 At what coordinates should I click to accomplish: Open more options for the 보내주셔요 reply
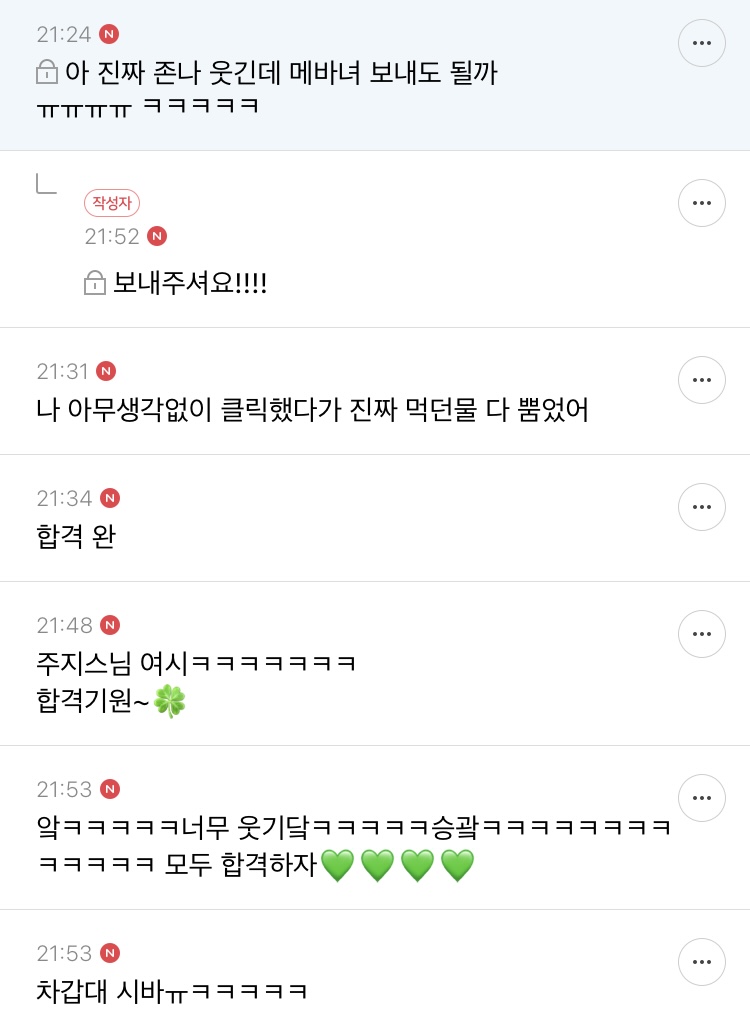[x=701, y=203]
